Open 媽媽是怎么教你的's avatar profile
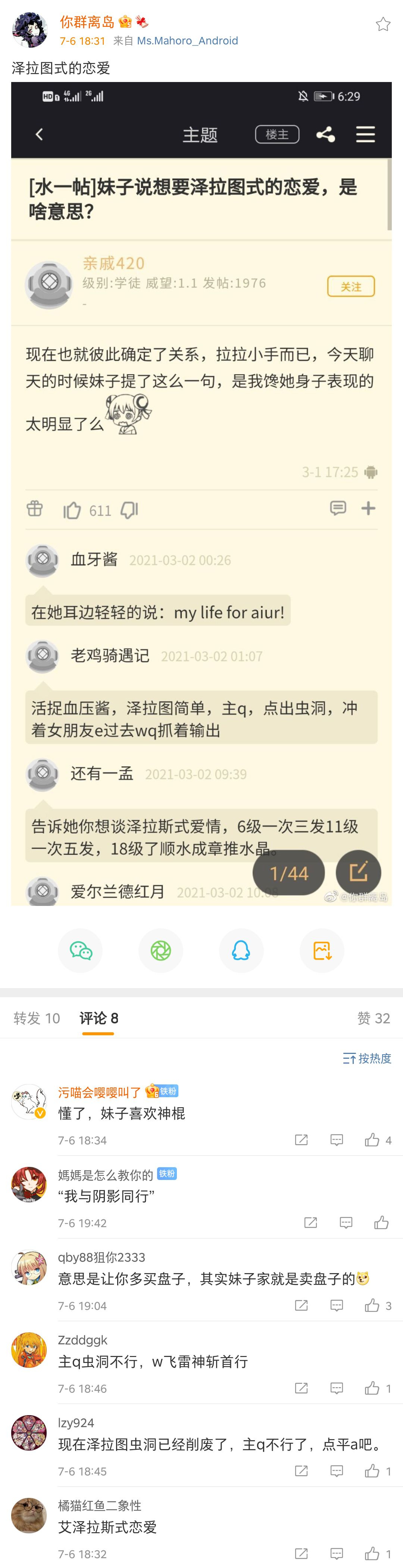This screenshot has width=403, height=1568. (29, 1184)
